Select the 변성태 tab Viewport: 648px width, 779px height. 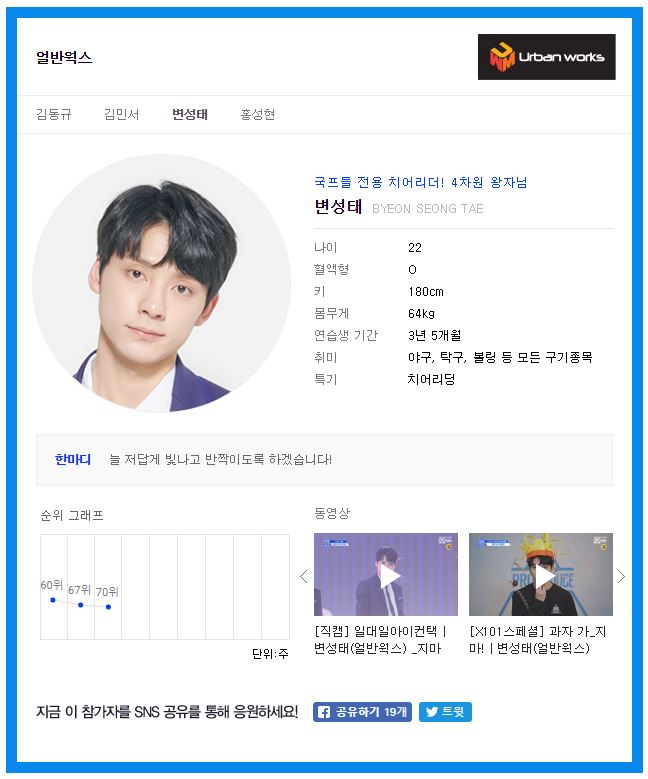point(189,114)
